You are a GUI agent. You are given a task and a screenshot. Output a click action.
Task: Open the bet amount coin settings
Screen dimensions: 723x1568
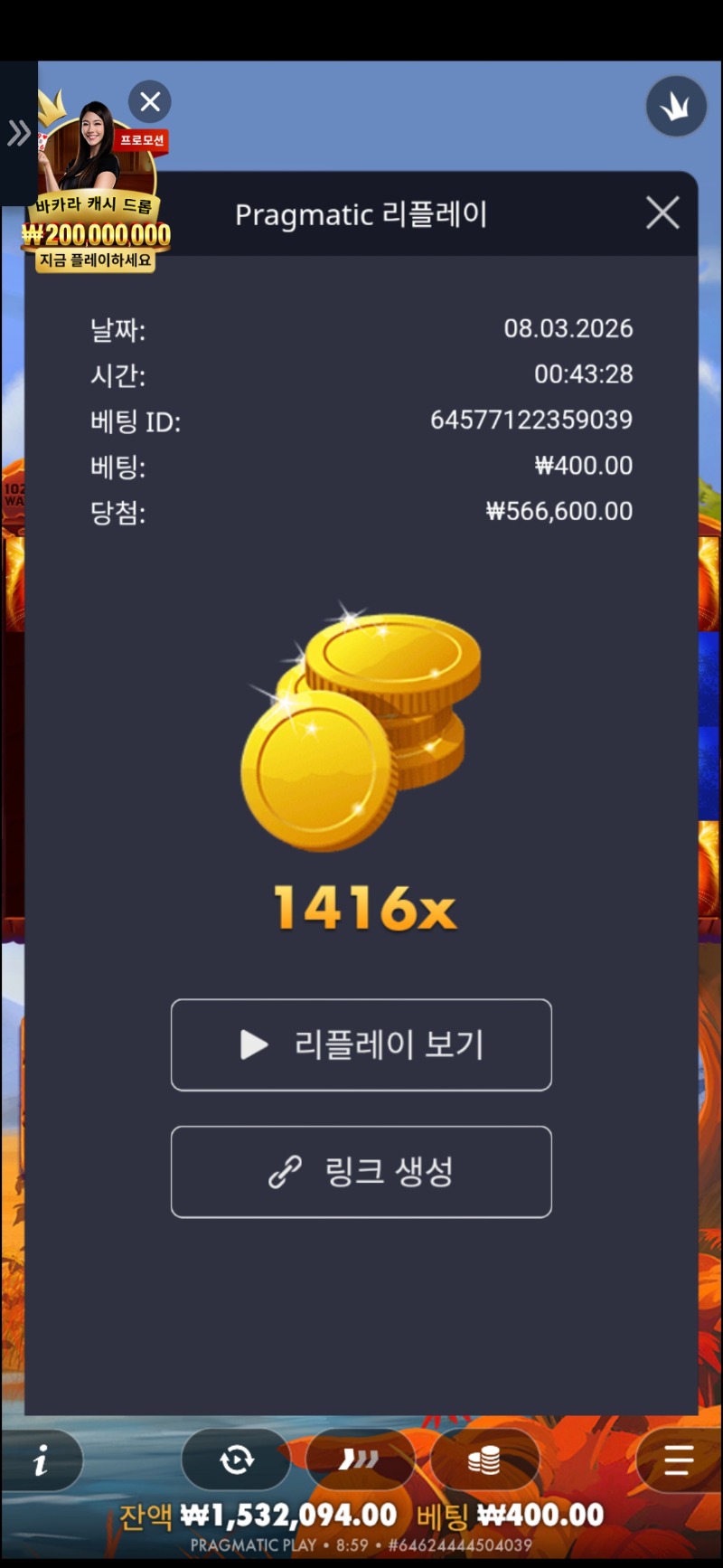click(x=484, y=1459)
